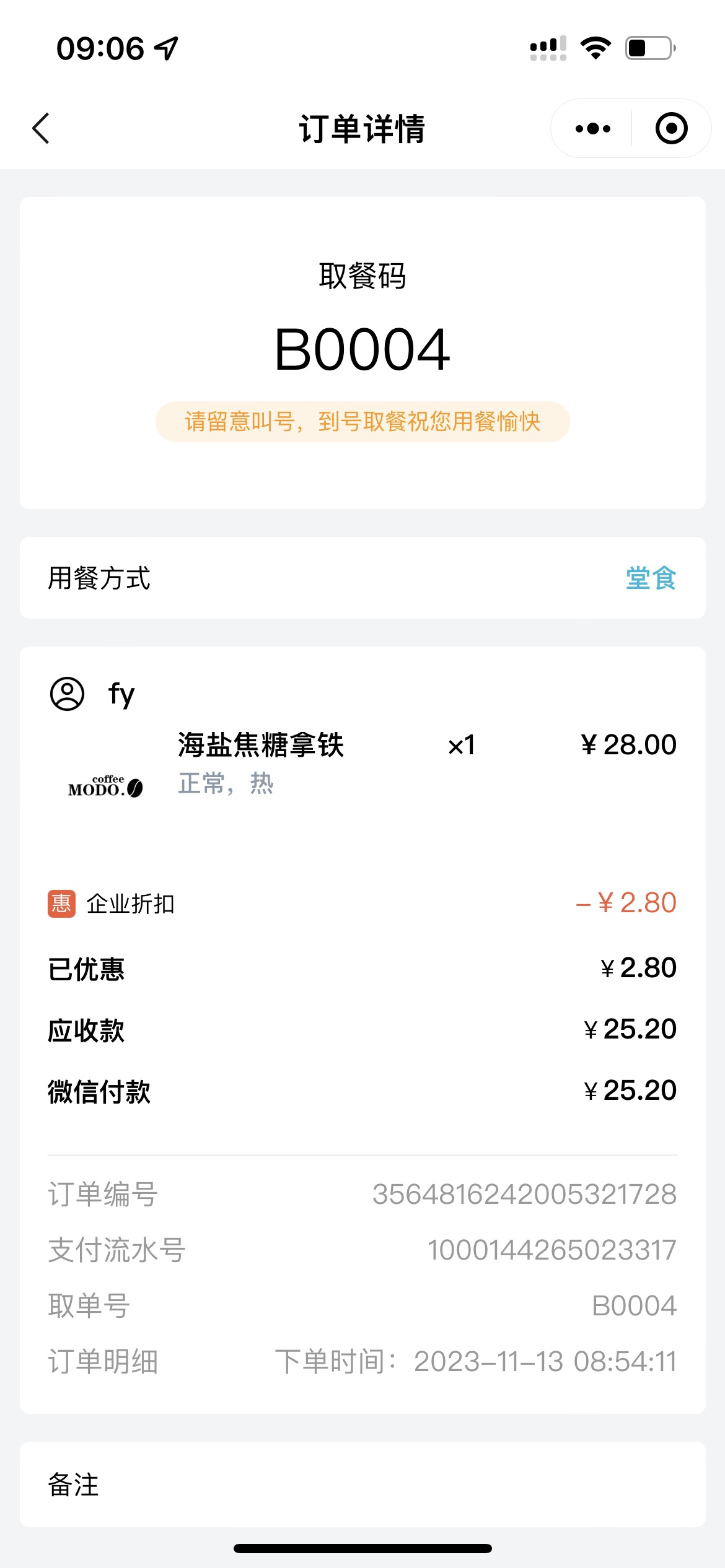Image resolution: width=725 pixels, height=1568 pixels.
Task: Go back from the order details page
Action: 41,128
